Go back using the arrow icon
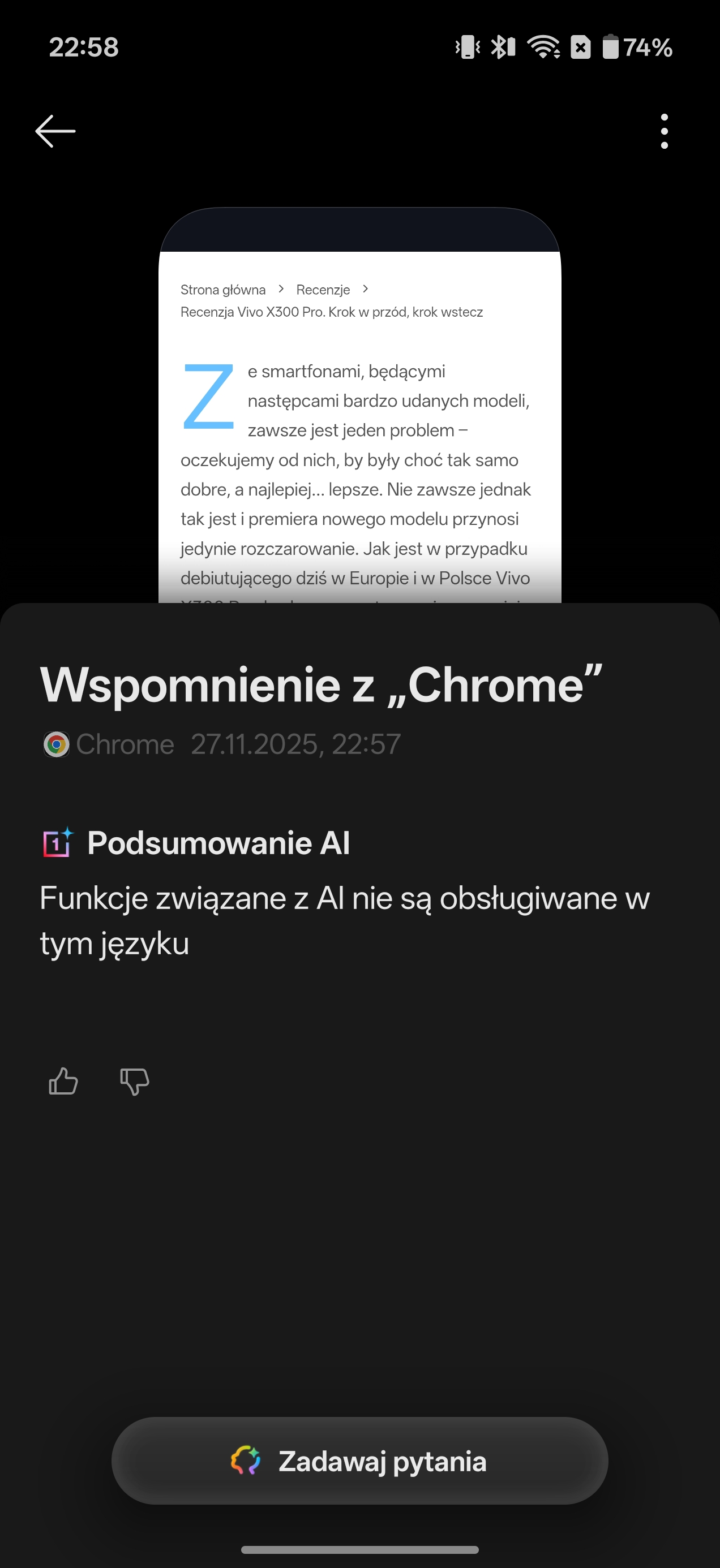720x1568 pixels. (x=55, y=131)
